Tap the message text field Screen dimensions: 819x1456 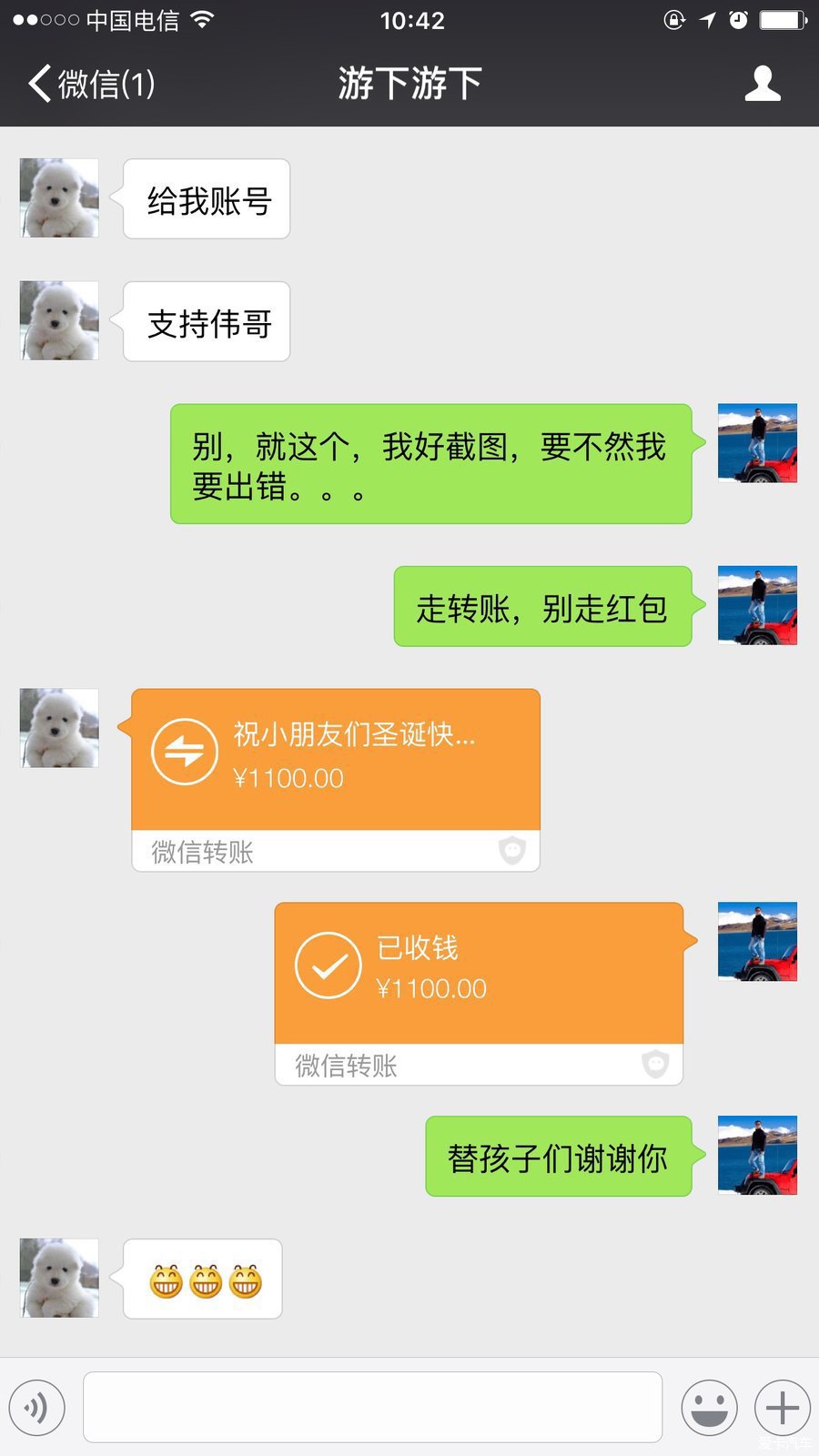coord(372,1407)
